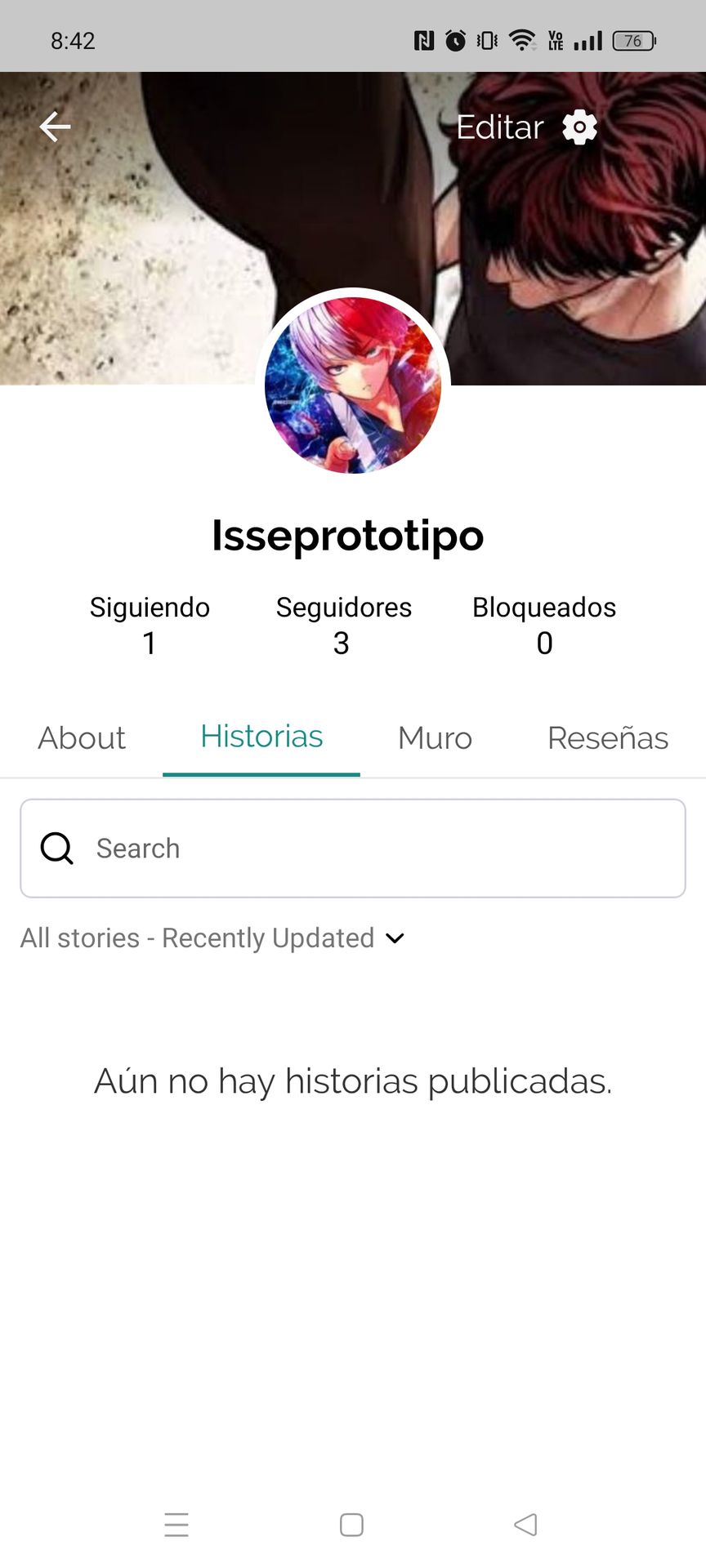Select the Historias tab
This screenshot has width=706, height=1568.
pyautogui.click(x=261, y=737)
